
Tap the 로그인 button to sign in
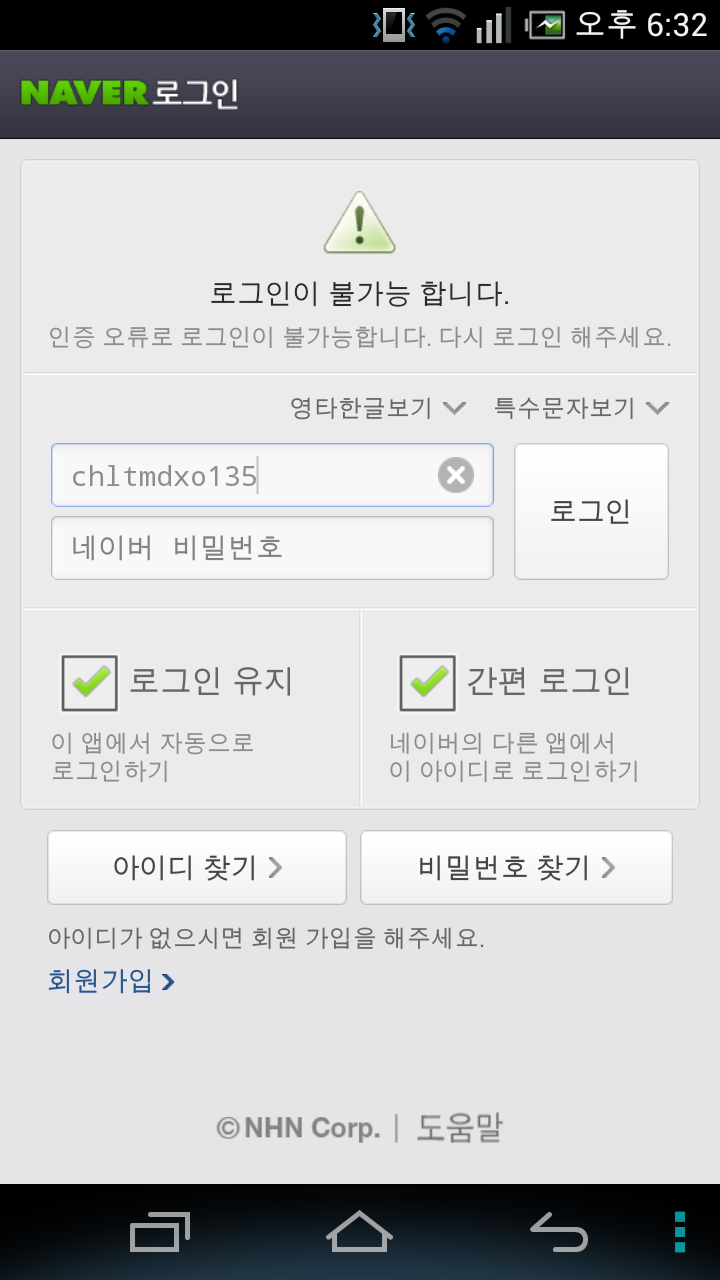pos(591,511)
